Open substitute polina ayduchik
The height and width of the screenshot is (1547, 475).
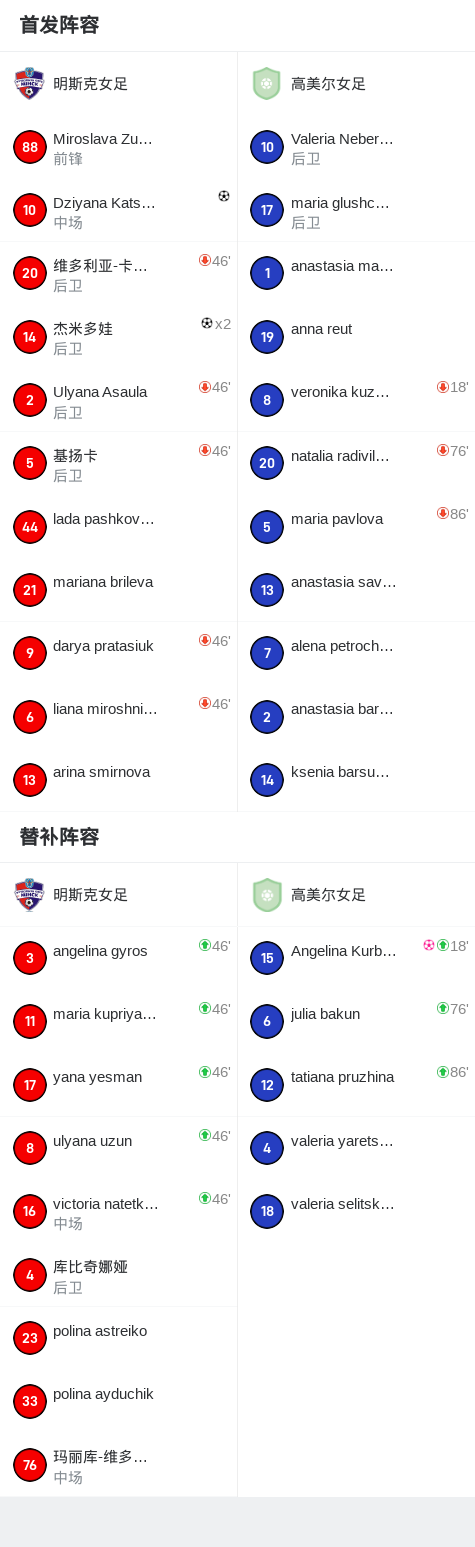point(118,1402)
